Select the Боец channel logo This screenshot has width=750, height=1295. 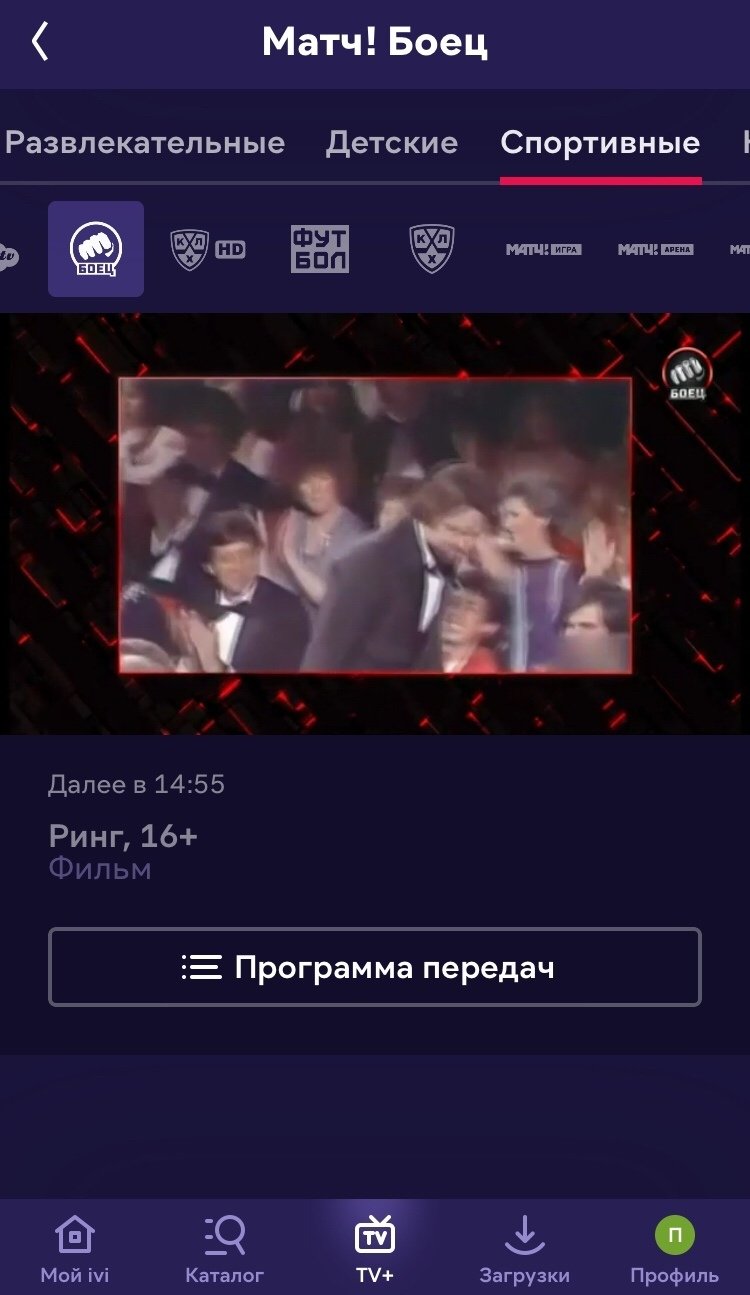coord(96,249)
